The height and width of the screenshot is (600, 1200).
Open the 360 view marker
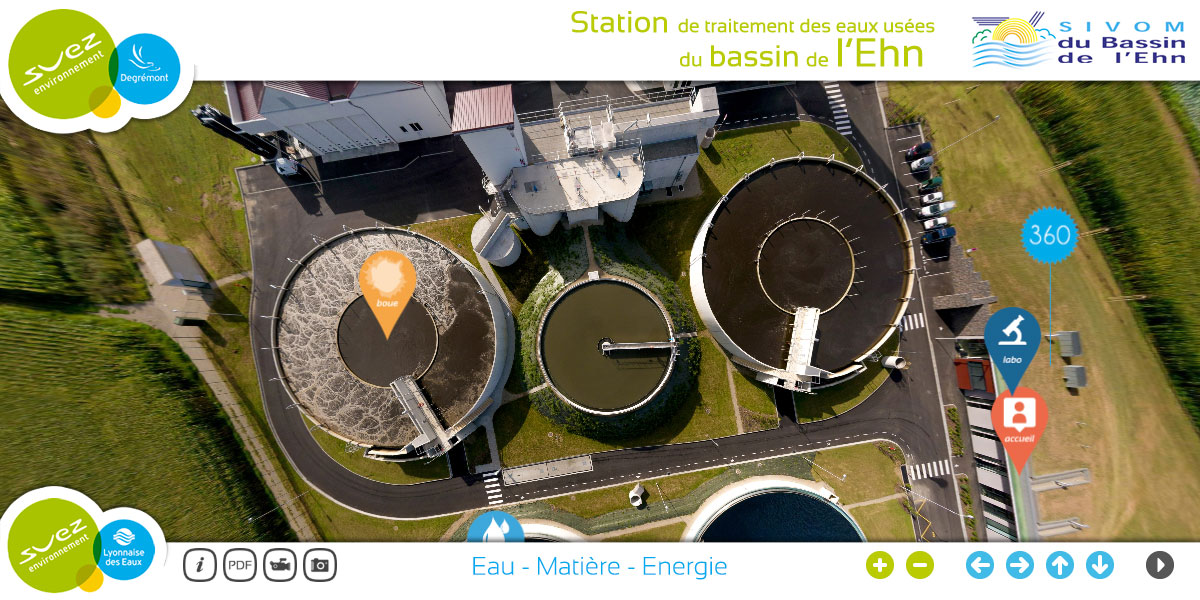(x=1050, y=236)
